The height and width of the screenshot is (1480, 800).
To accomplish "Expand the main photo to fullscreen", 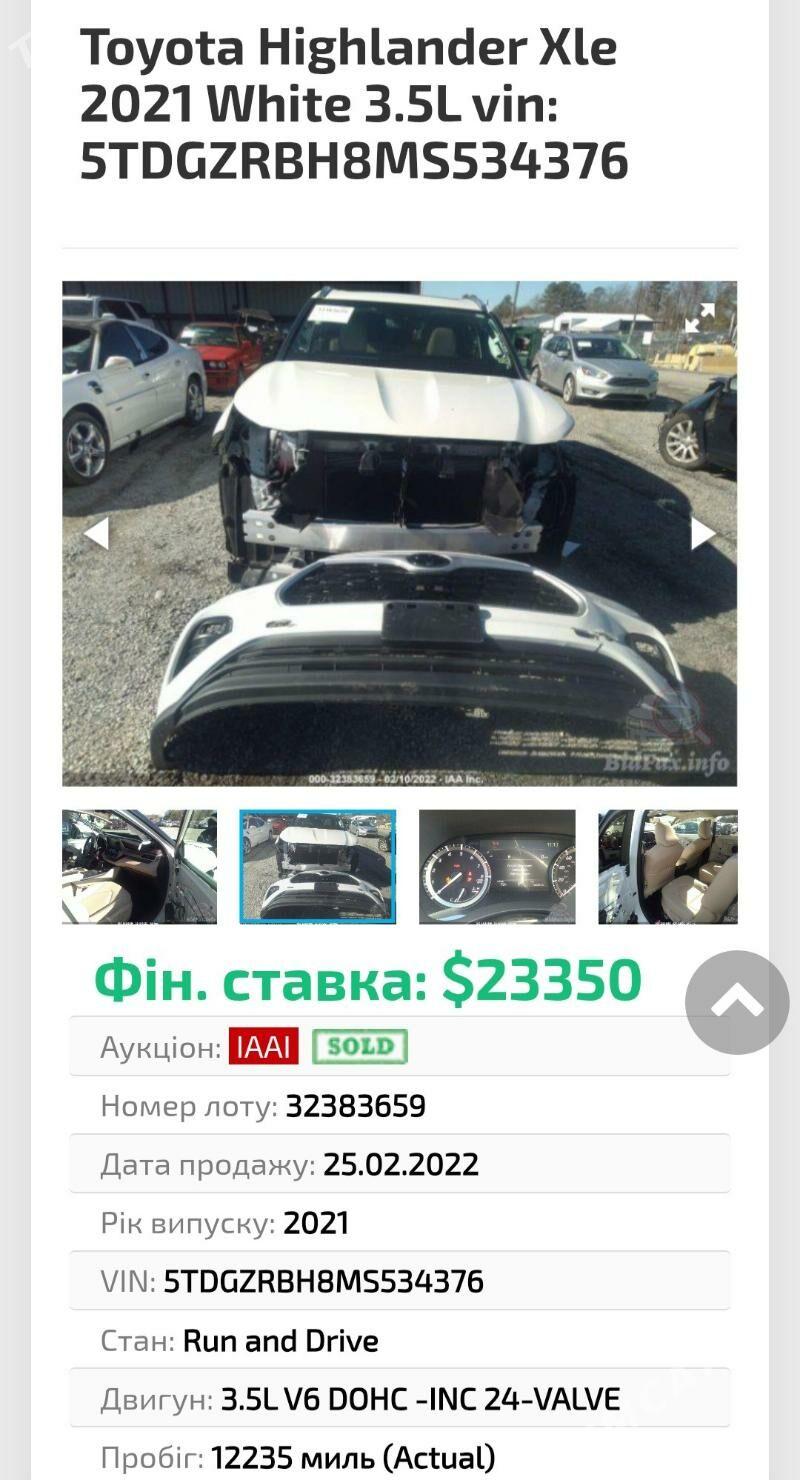I will (x=699, y=317).
